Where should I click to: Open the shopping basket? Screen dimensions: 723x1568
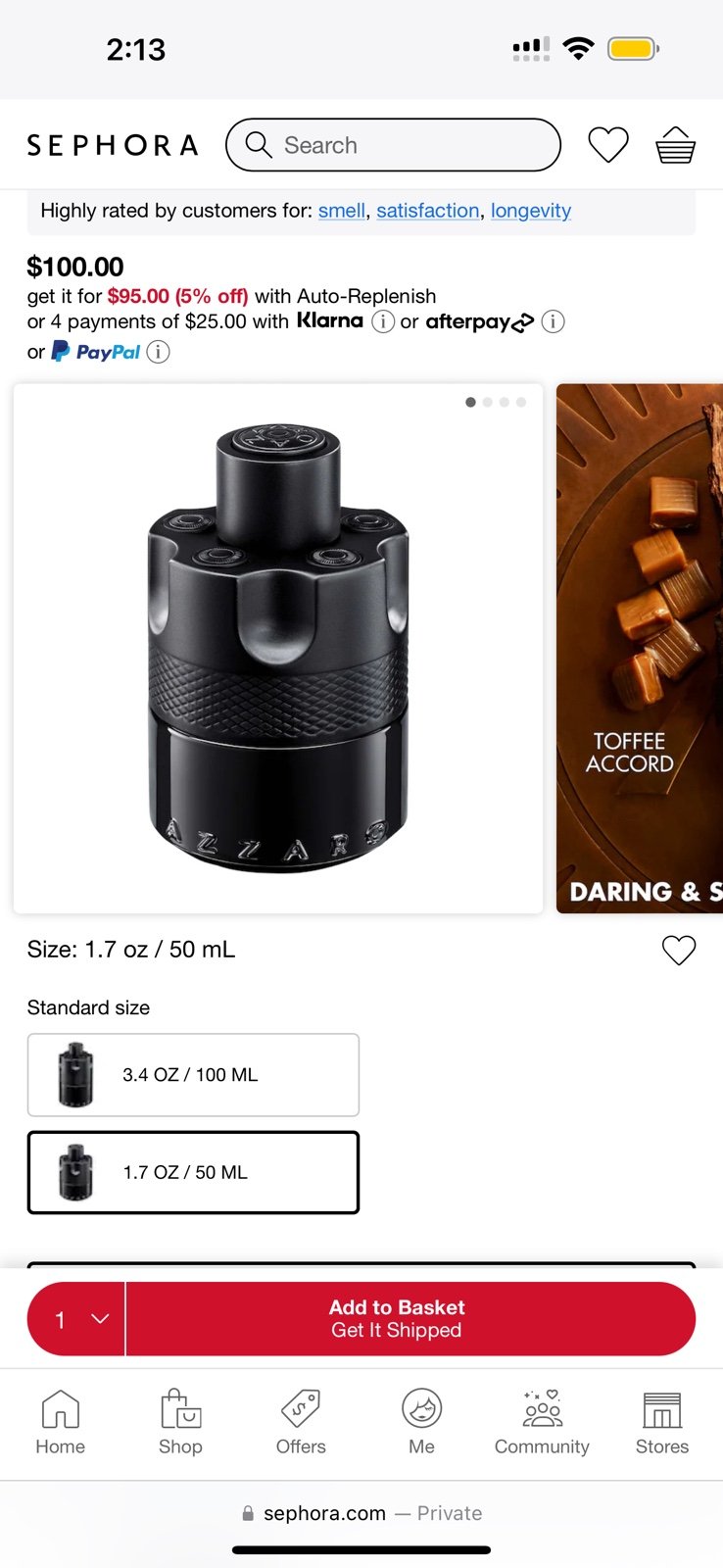(x=675, y=145)
